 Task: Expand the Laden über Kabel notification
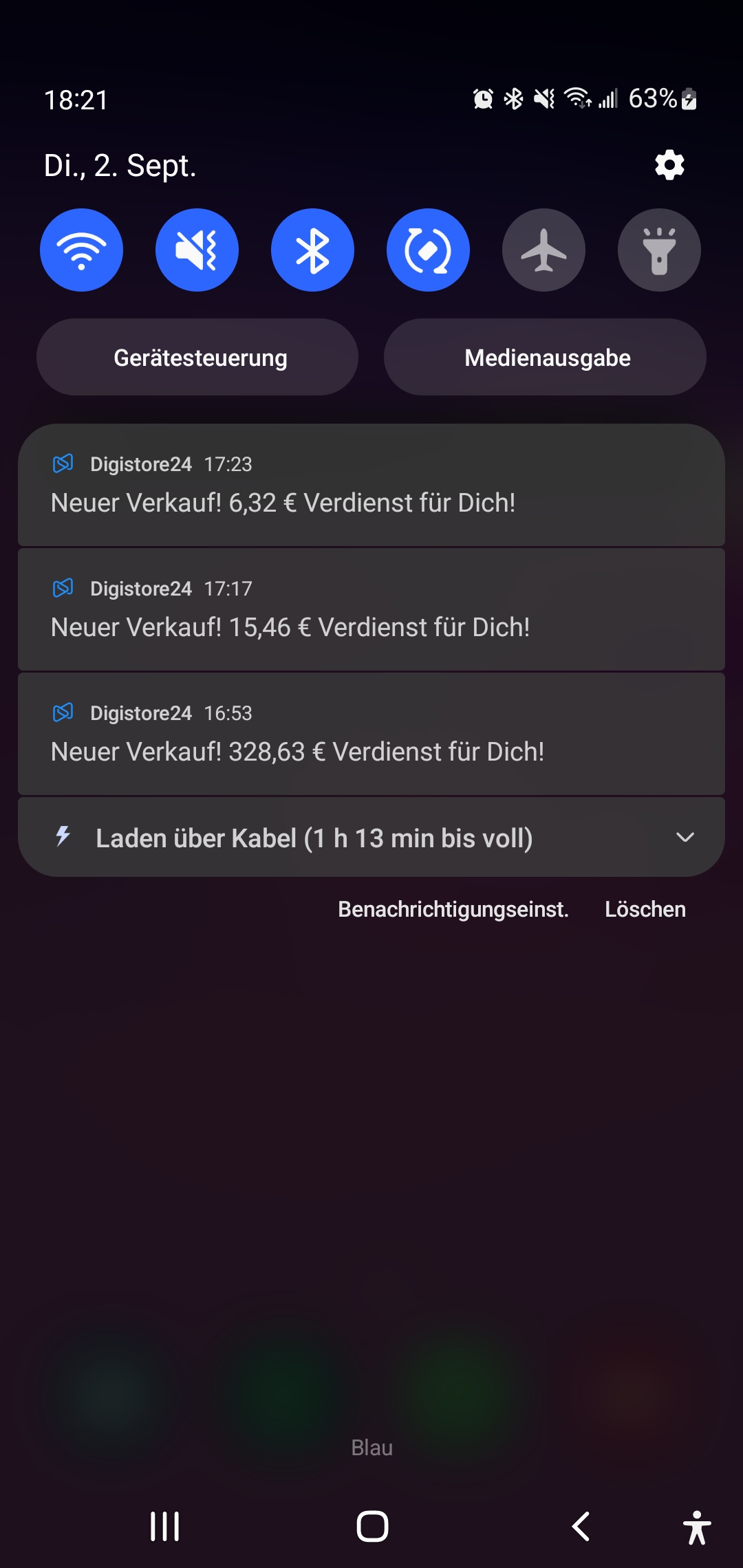(685, 838)
